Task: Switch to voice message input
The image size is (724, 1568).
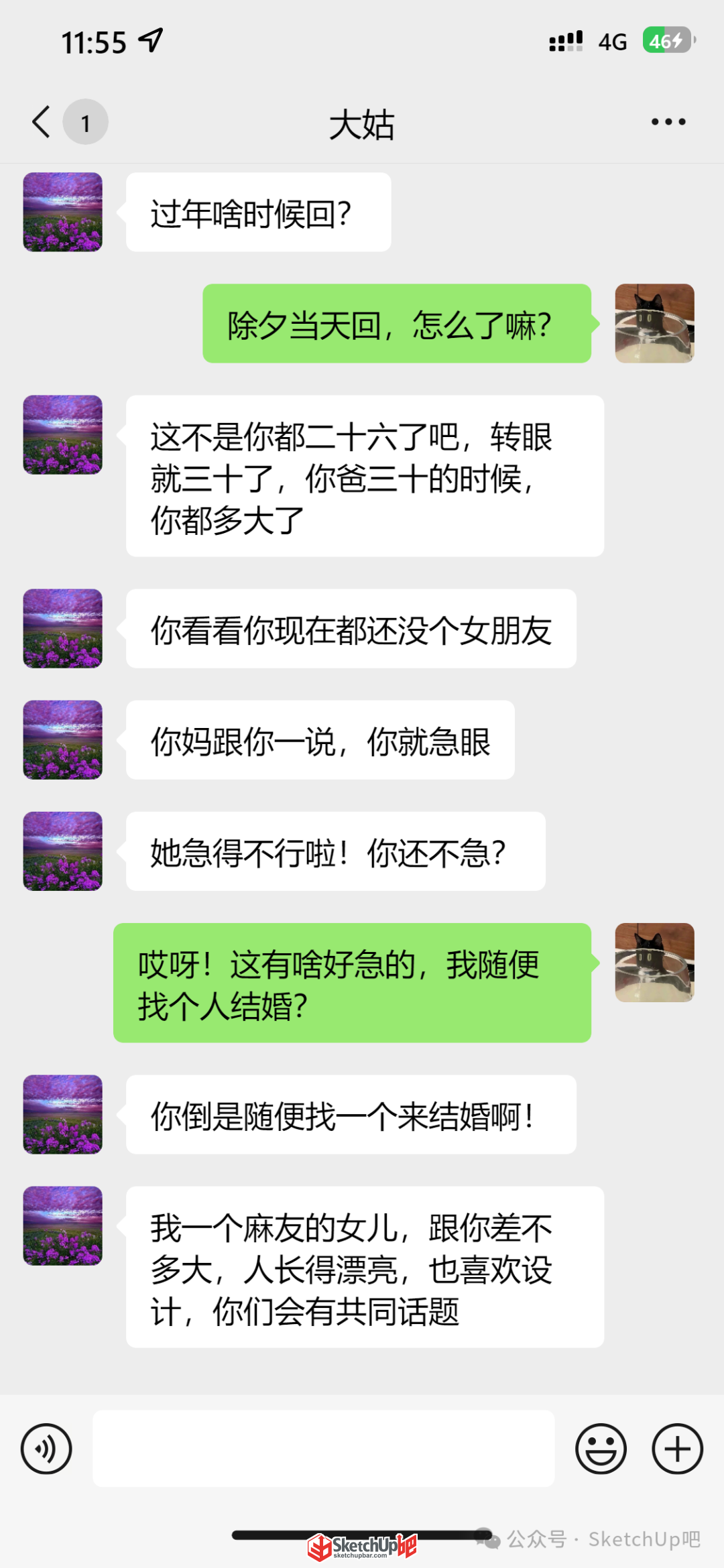Action: (46, 1448)
